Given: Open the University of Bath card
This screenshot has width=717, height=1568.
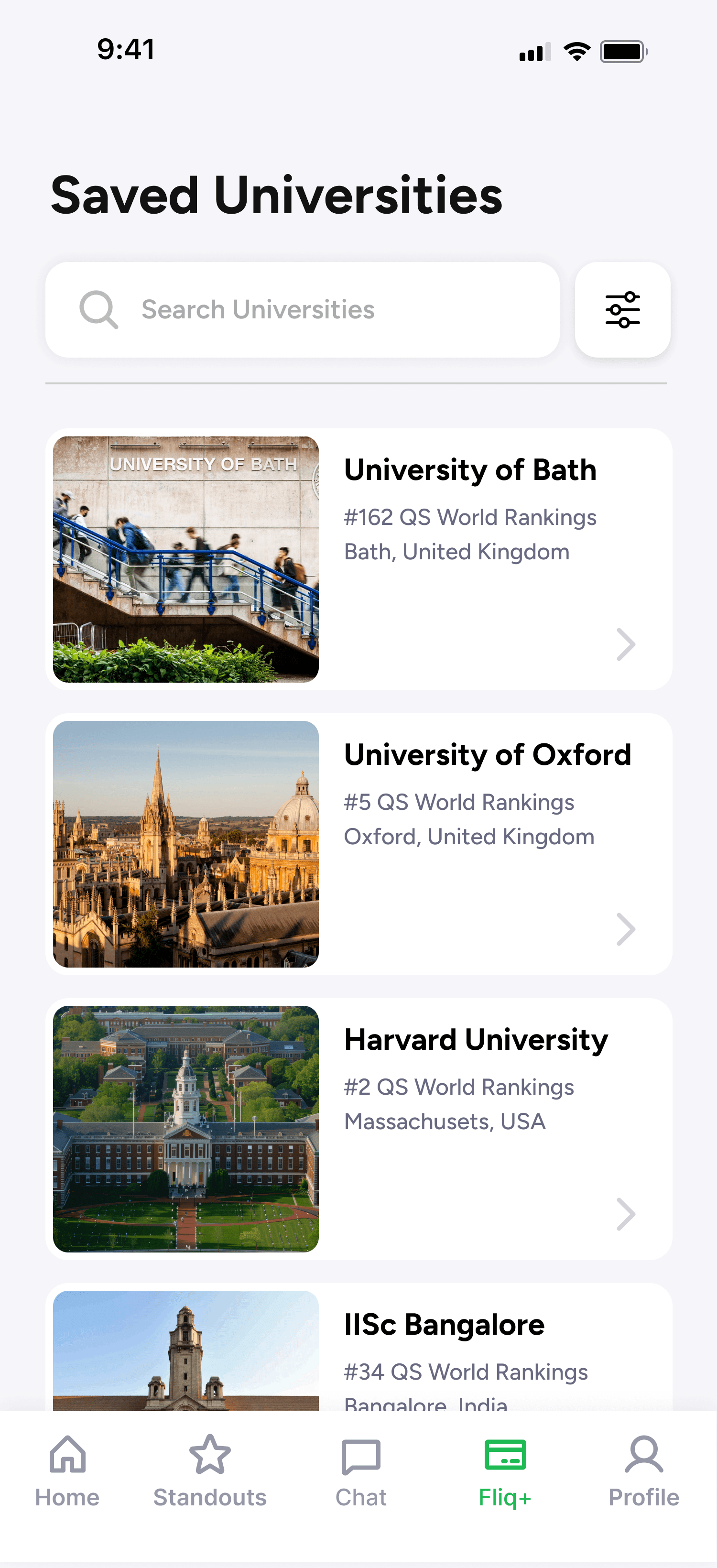Looking at the screenshot, I should point(358,559).
